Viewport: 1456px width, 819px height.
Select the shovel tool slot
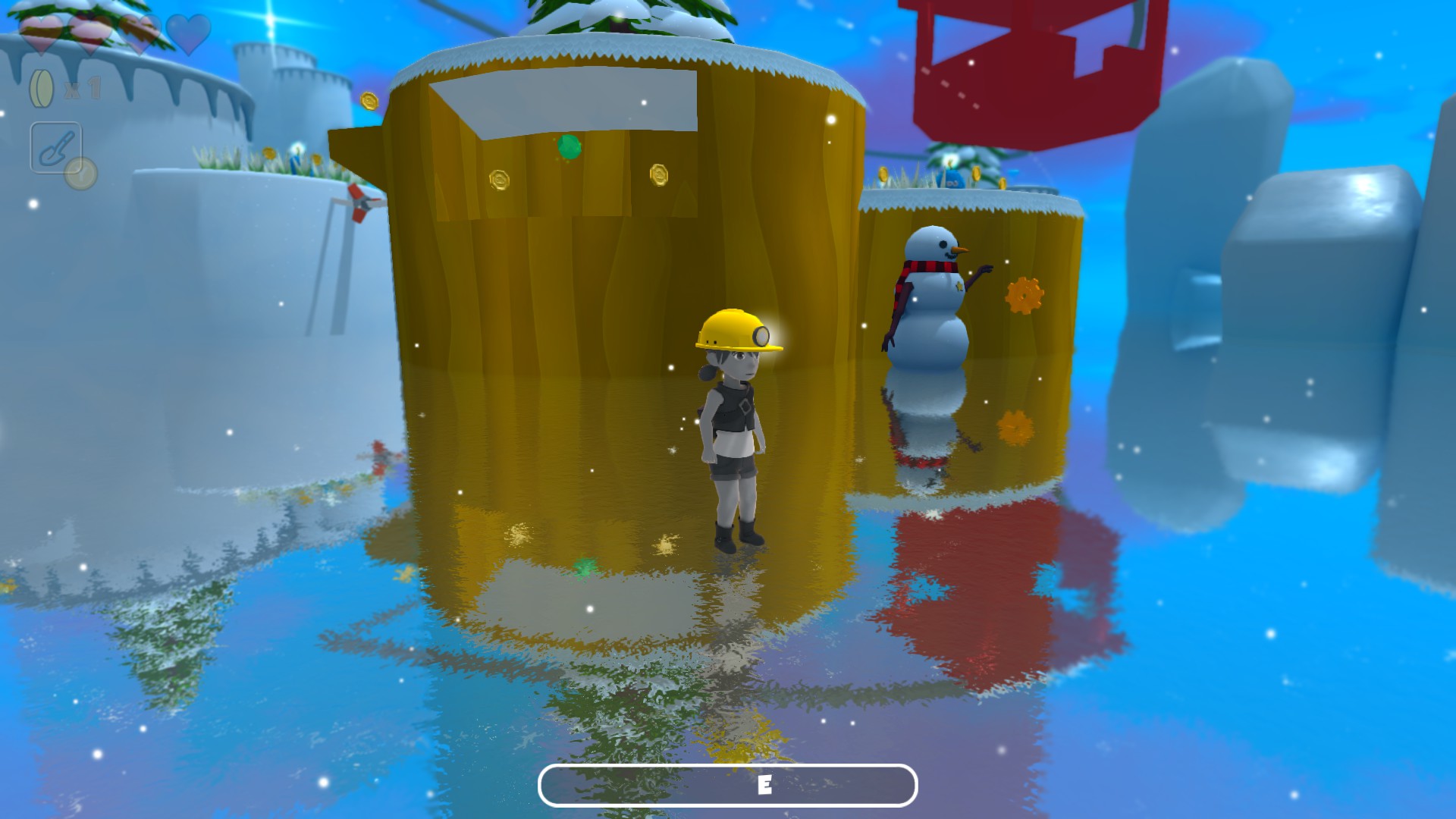coord(56,148)
